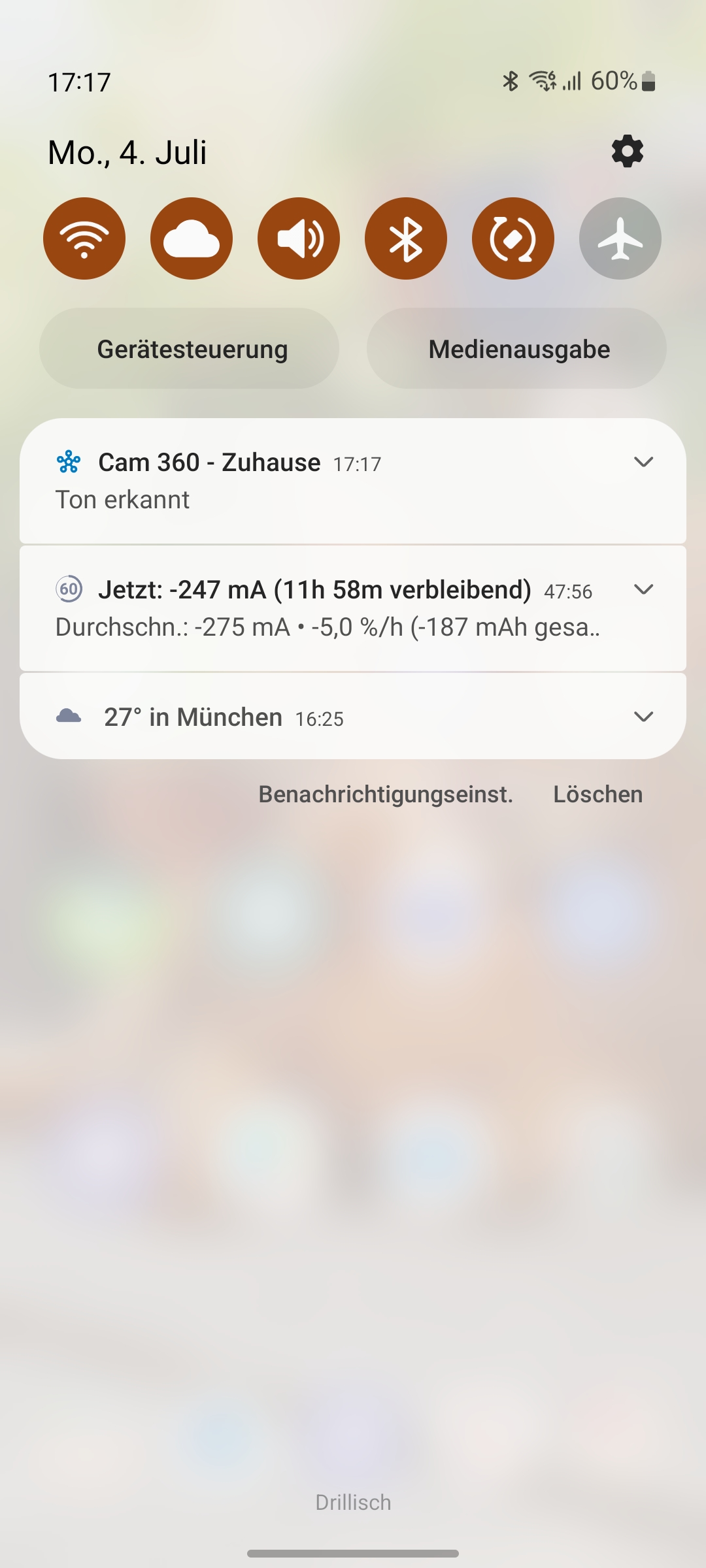The width and height of the screenshot is (706, 1568).
Task: Expand the München weather notification
Action: (x=644, y=717)
